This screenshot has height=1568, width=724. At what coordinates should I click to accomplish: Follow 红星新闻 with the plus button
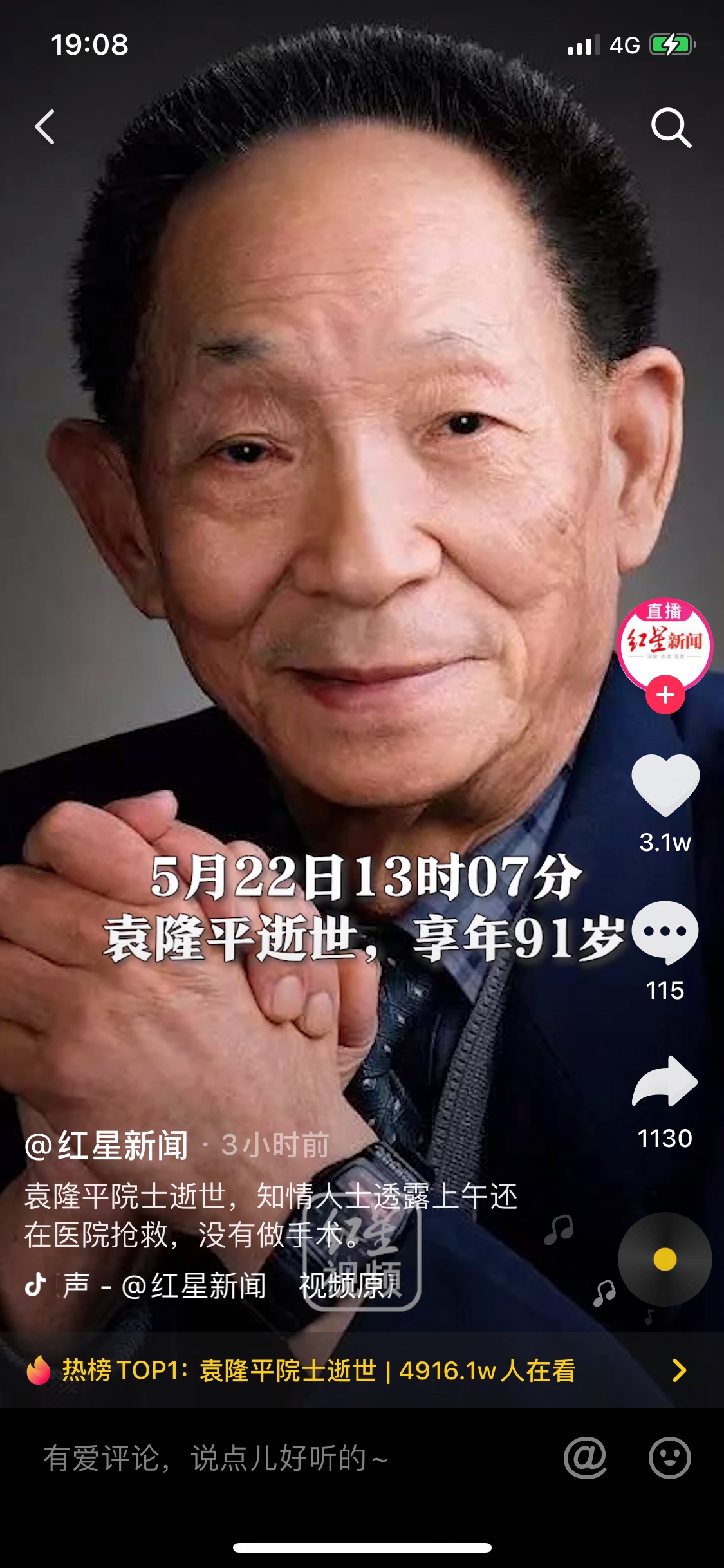(665, 695)
